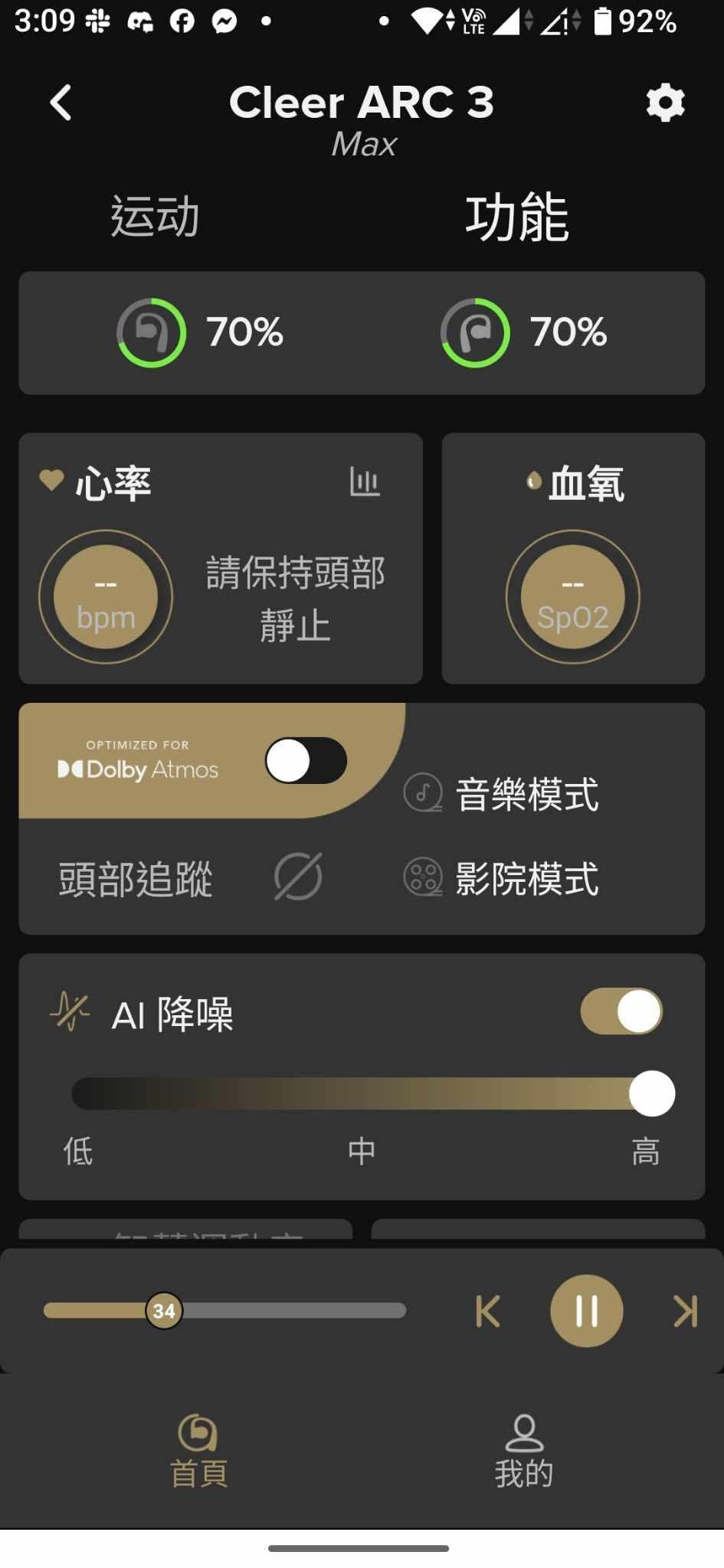Viewport: 724px width, 1568px height.
Task: Switch to the 我的 profile tab
Action: [524, 1451]
